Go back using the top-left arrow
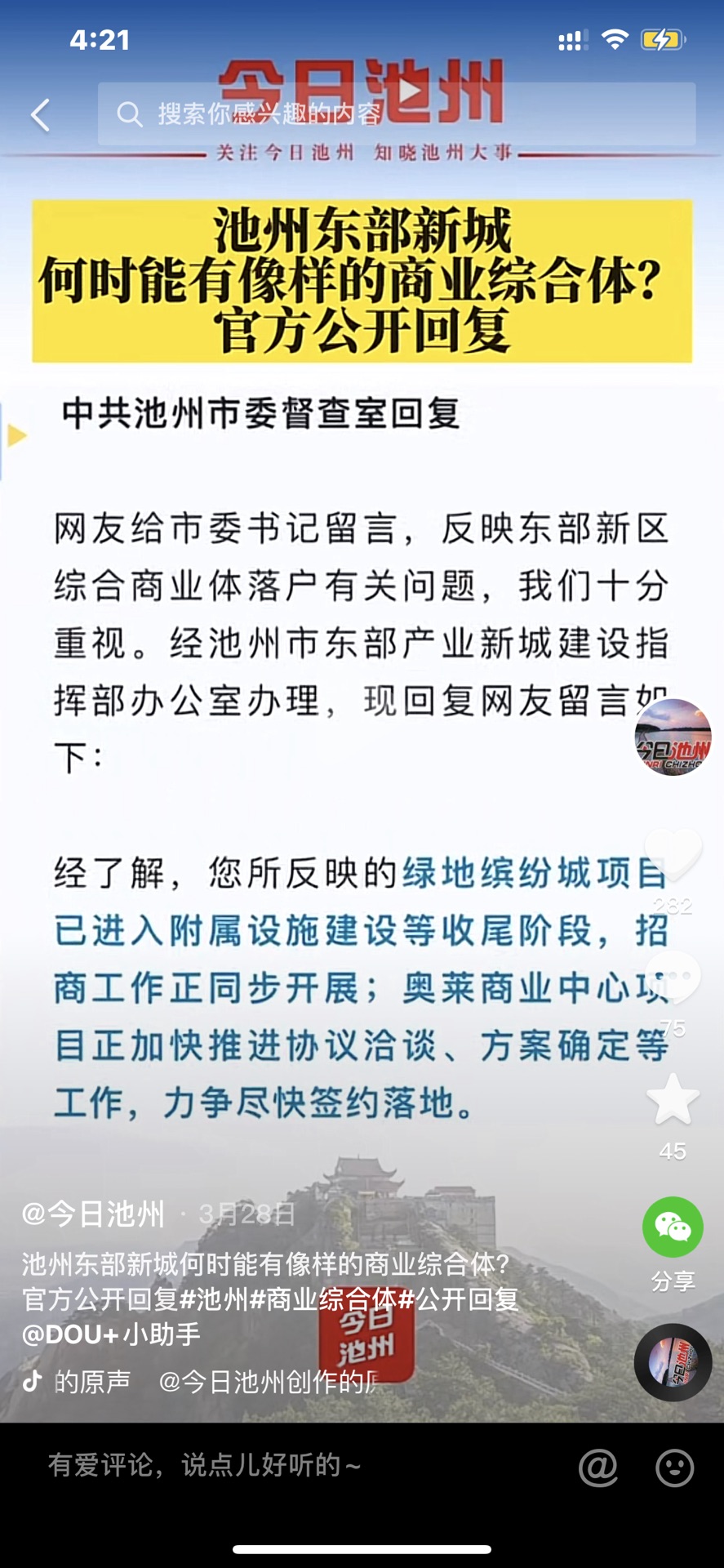 point(41,115)
